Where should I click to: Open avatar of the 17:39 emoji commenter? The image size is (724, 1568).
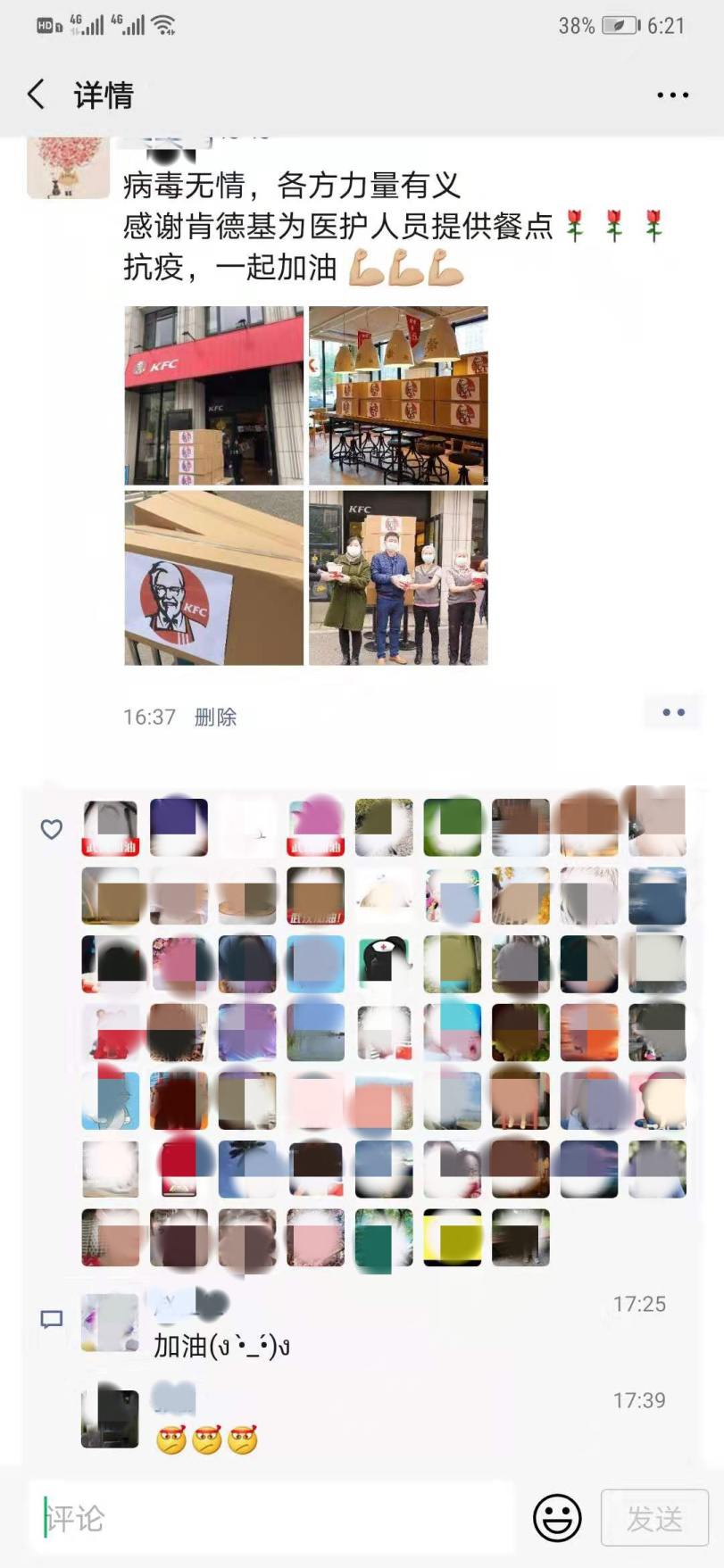pyautogui.click(x=110, y=1417)
